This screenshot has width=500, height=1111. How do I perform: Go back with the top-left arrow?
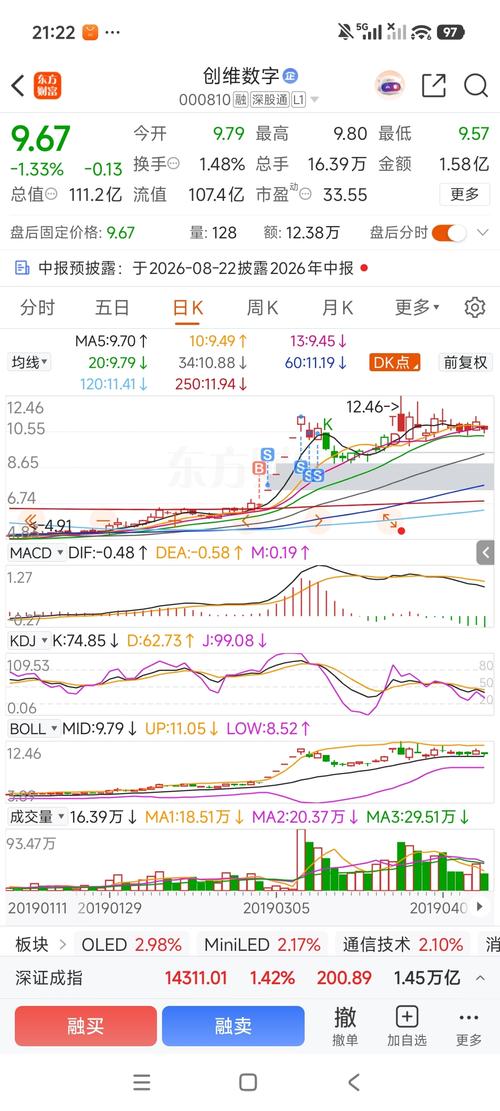[x=18, y=85]
